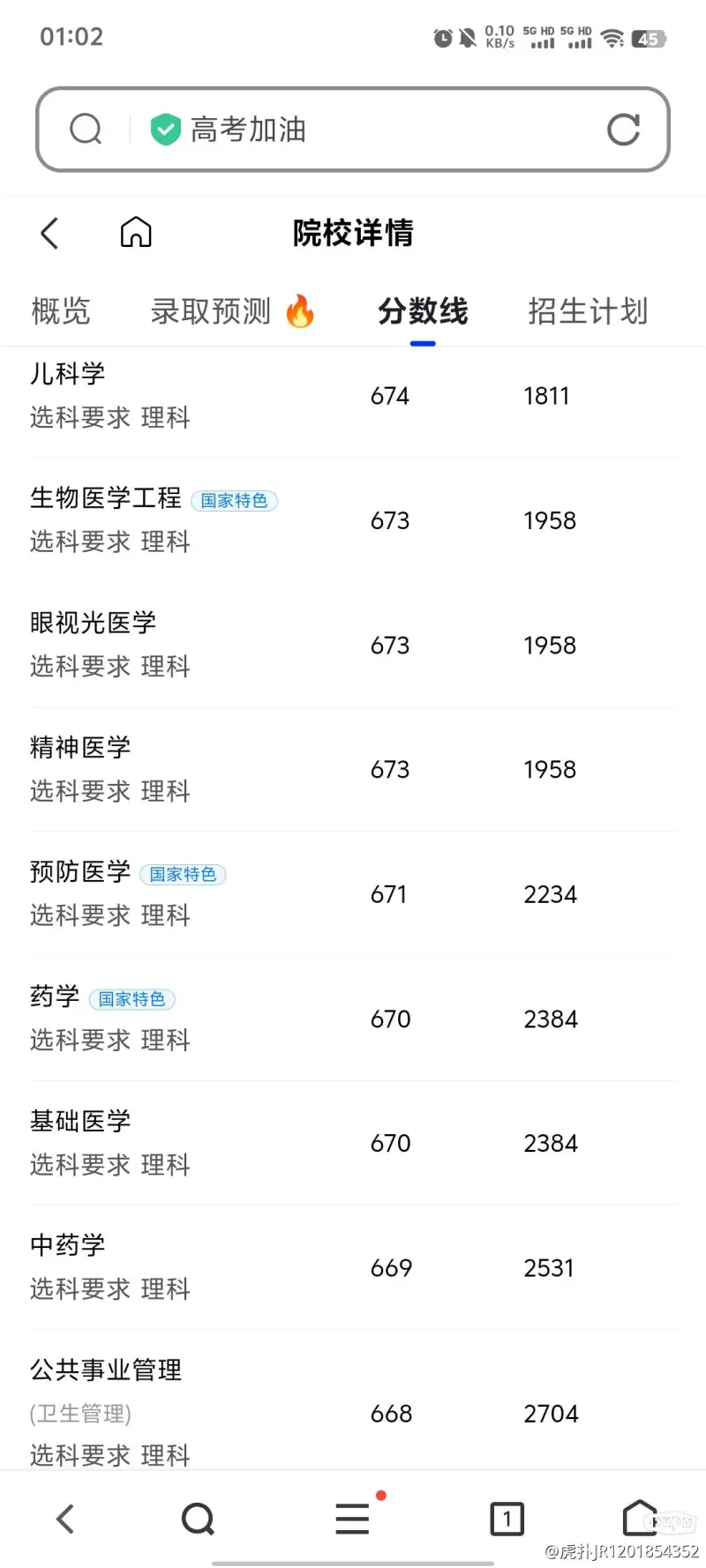Reload the page with the refresh icon
Screen dimensions: 706x1568
coord(623,130)
